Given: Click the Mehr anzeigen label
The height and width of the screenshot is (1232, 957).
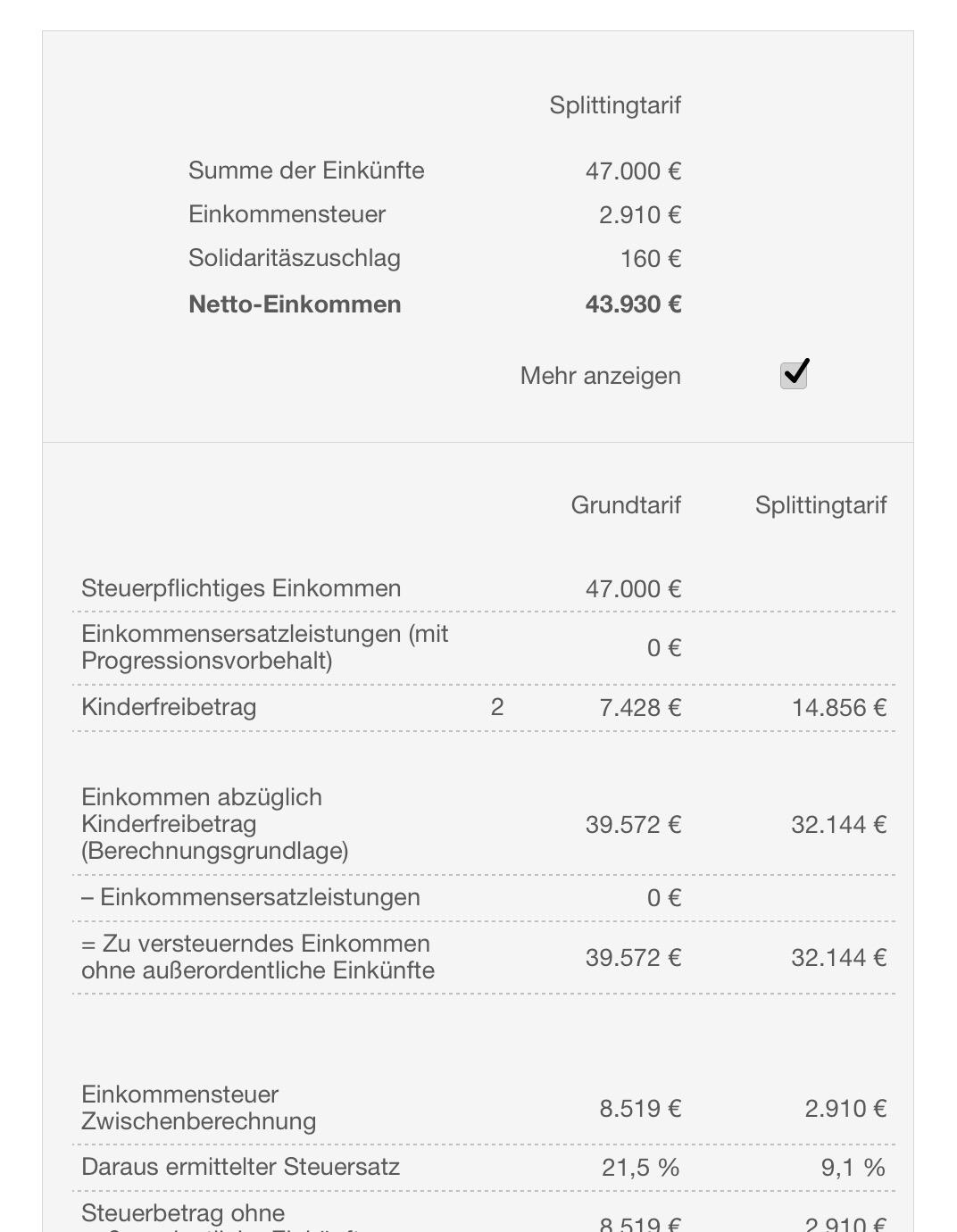Looking at the screenshot, I should [599, 375].
